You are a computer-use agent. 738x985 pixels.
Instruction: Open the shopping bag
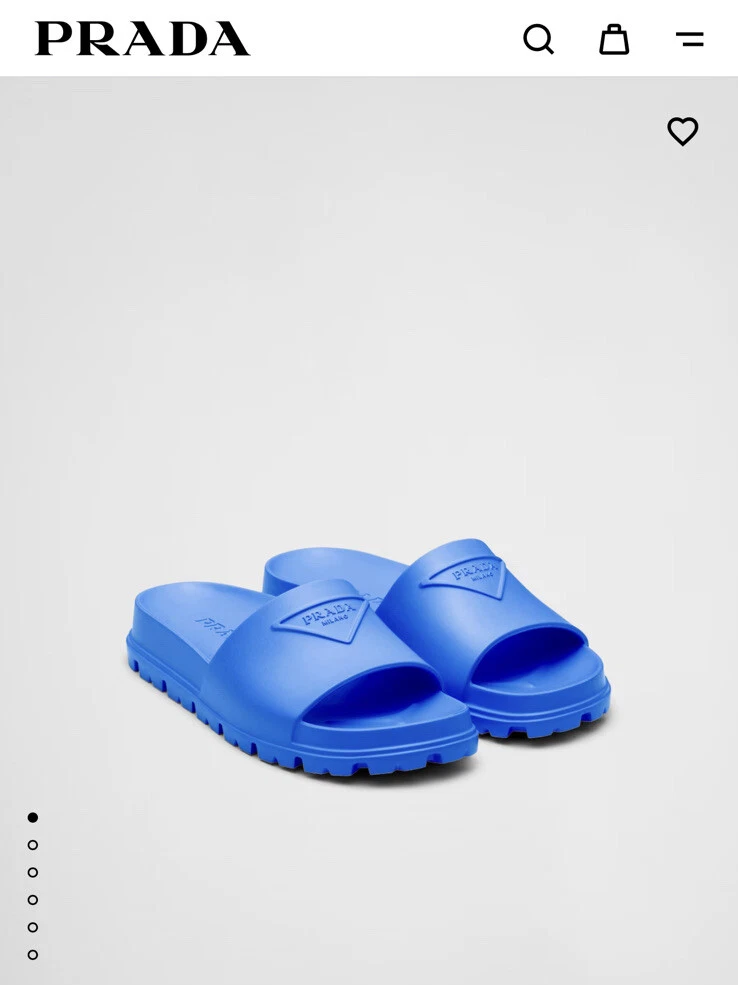point(614,39)
